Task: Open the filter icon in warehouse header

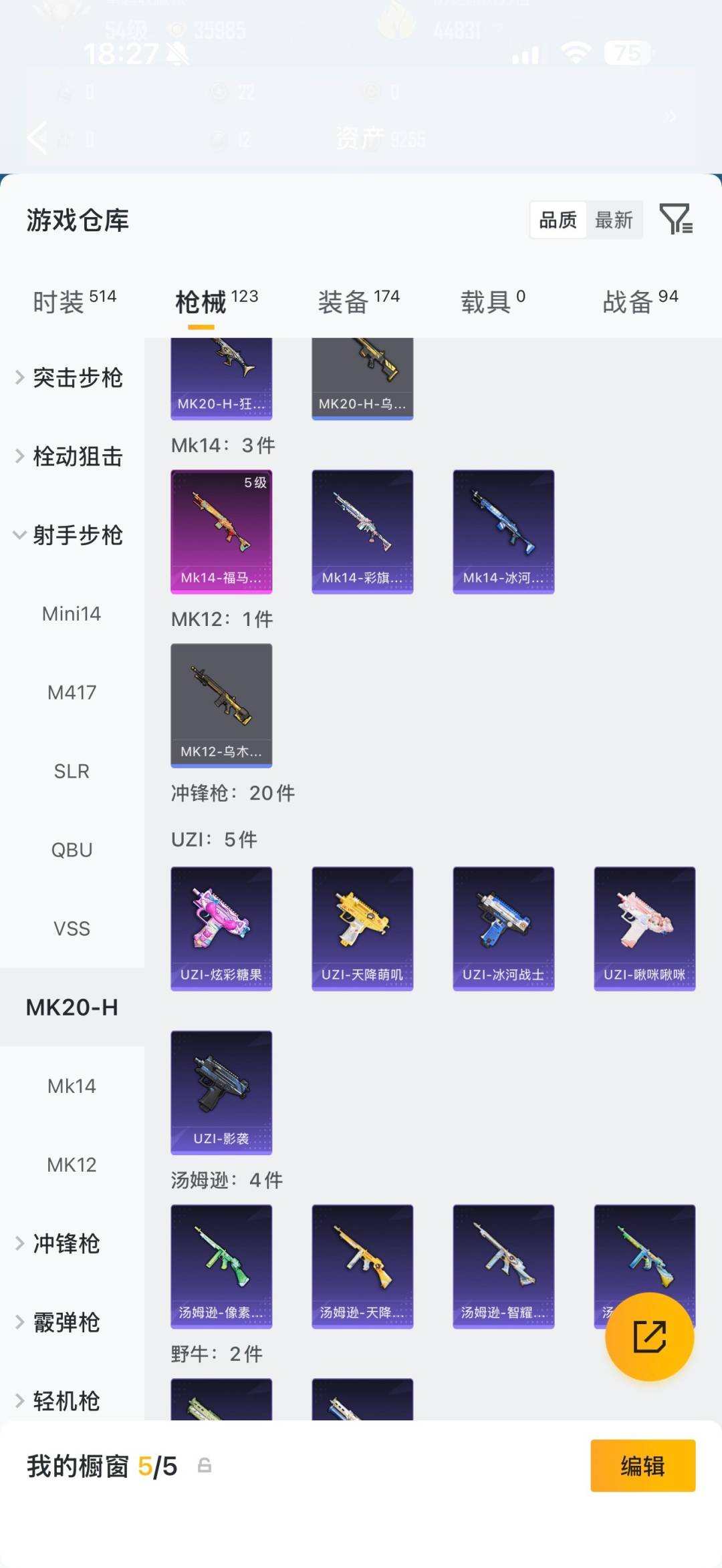Action: (x=676, y=219)
